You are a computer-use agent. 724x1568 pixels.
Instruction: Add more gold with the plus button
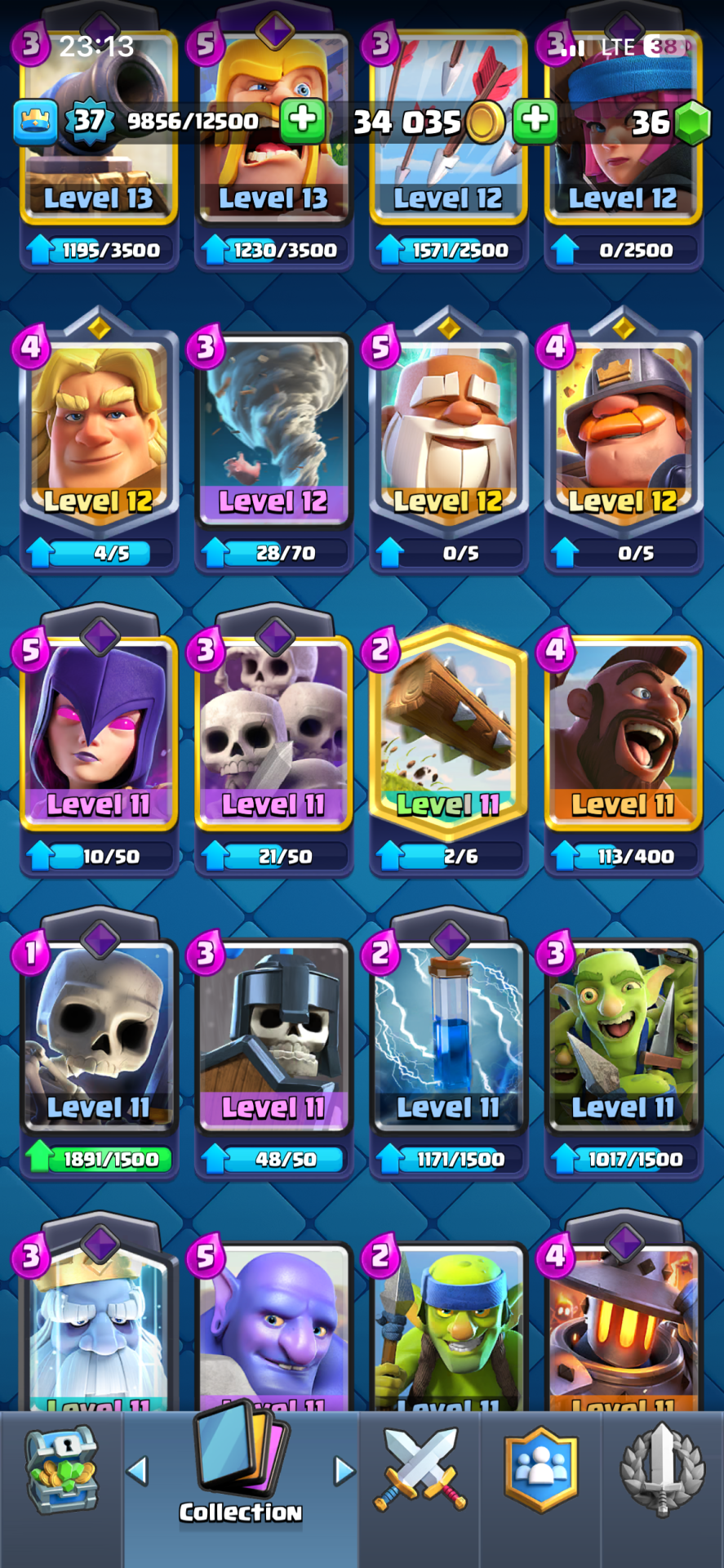535,120
